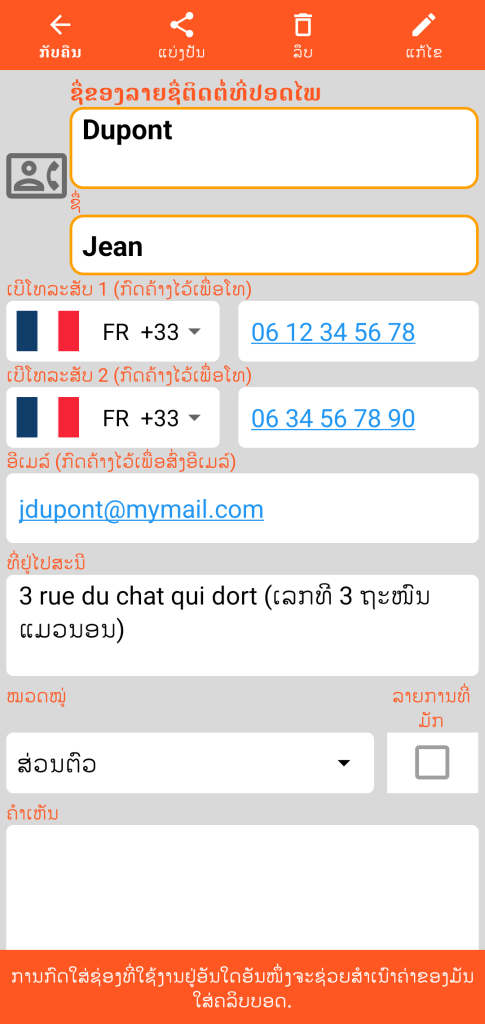Open the category dropdown

(x=190, y=763)
